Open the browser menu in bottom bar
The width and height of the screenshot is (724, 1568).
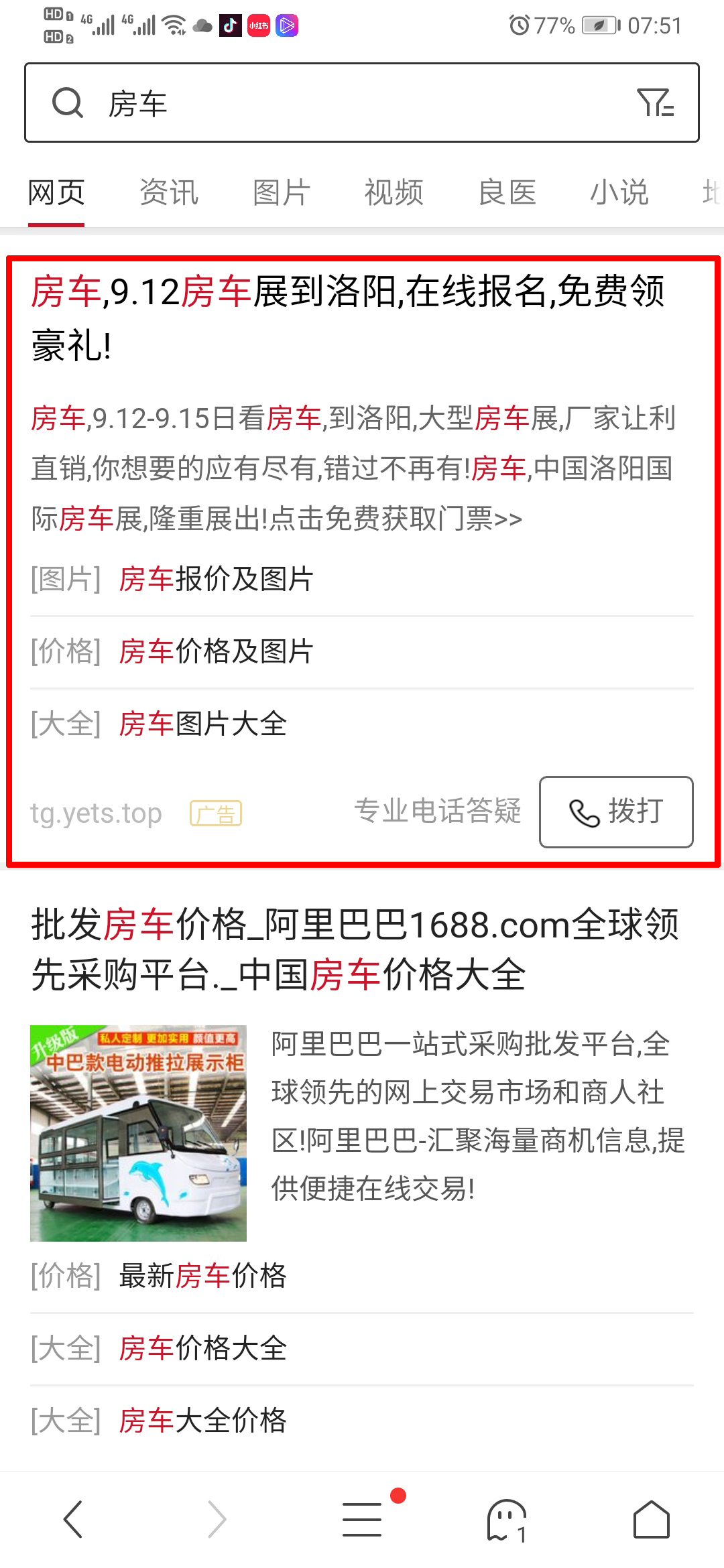pyautogui.click(x=362, y=1520)
